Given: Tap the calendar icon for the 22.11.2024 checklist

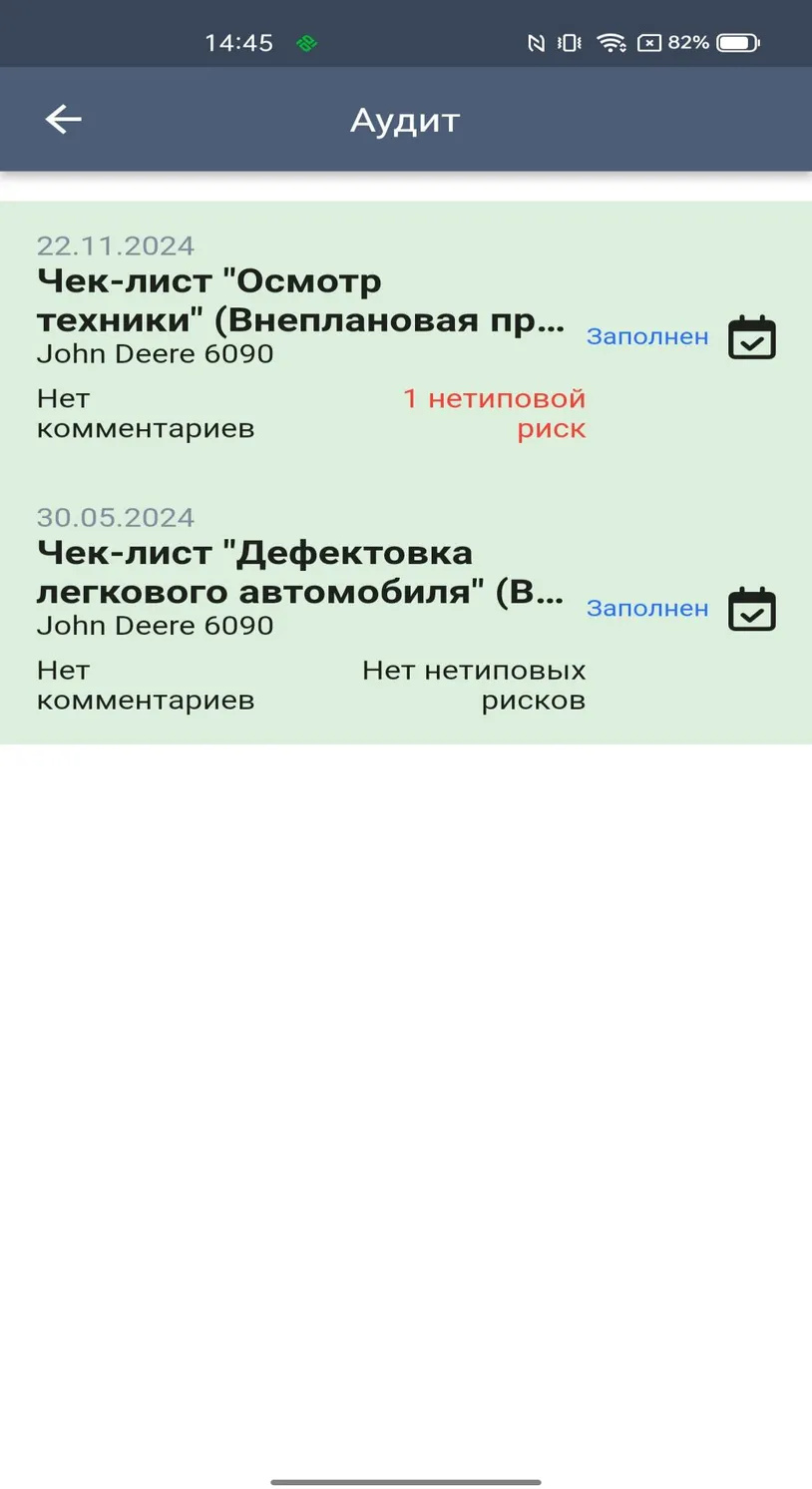Looking at the screenshot, I should (751, 337).
